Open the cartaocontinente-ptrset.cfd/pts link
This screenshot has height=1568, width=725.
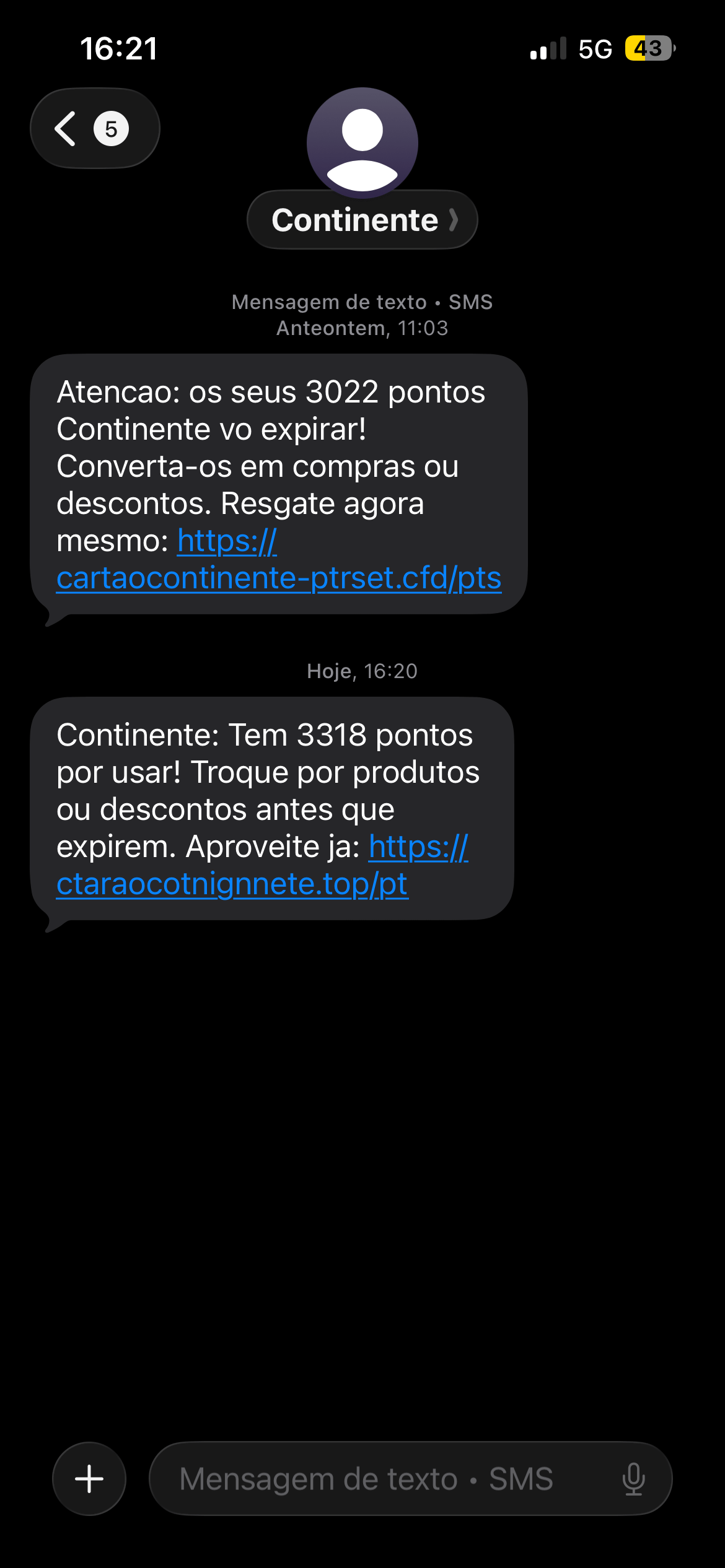[x=279, y=578]
